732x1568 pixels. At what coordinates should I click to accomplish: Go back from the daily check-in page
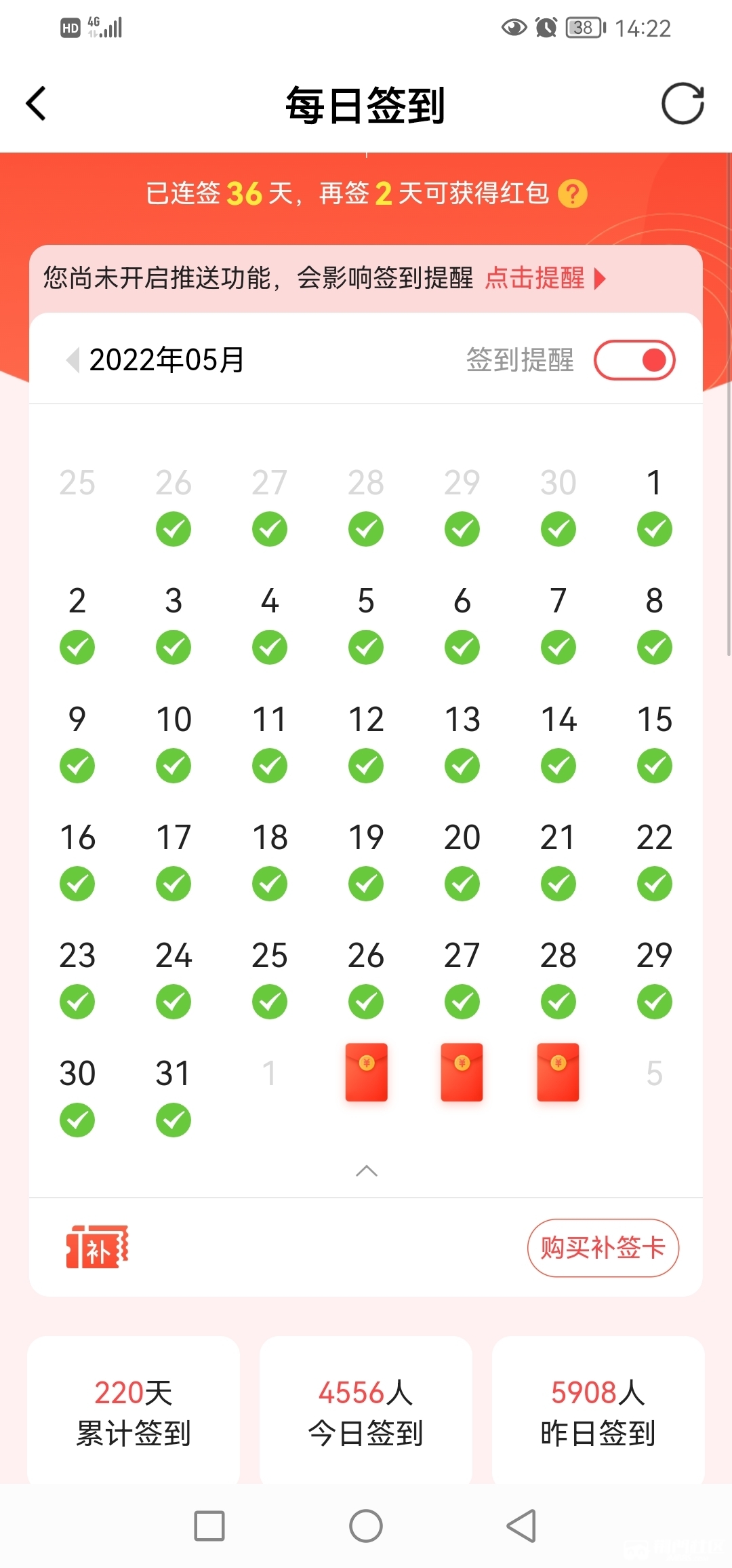click(x=37, y=104)
